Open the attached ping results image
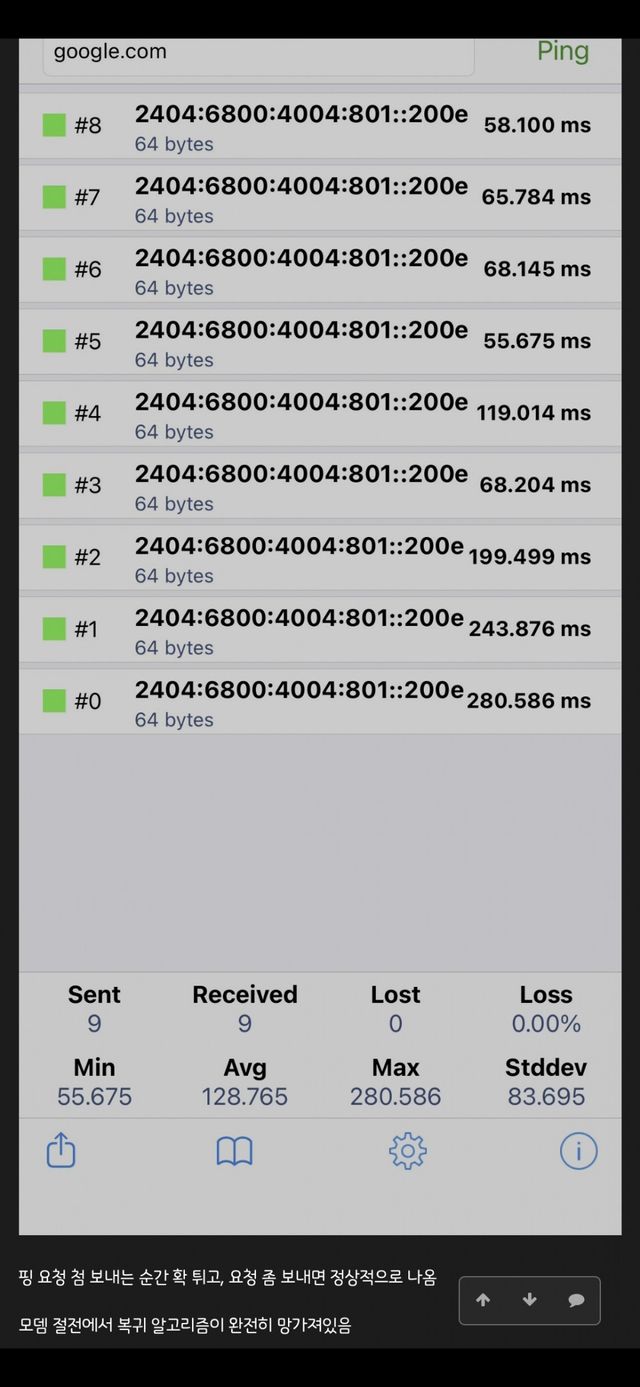This screenshot has width=640, height=1387. pos(320,636)
